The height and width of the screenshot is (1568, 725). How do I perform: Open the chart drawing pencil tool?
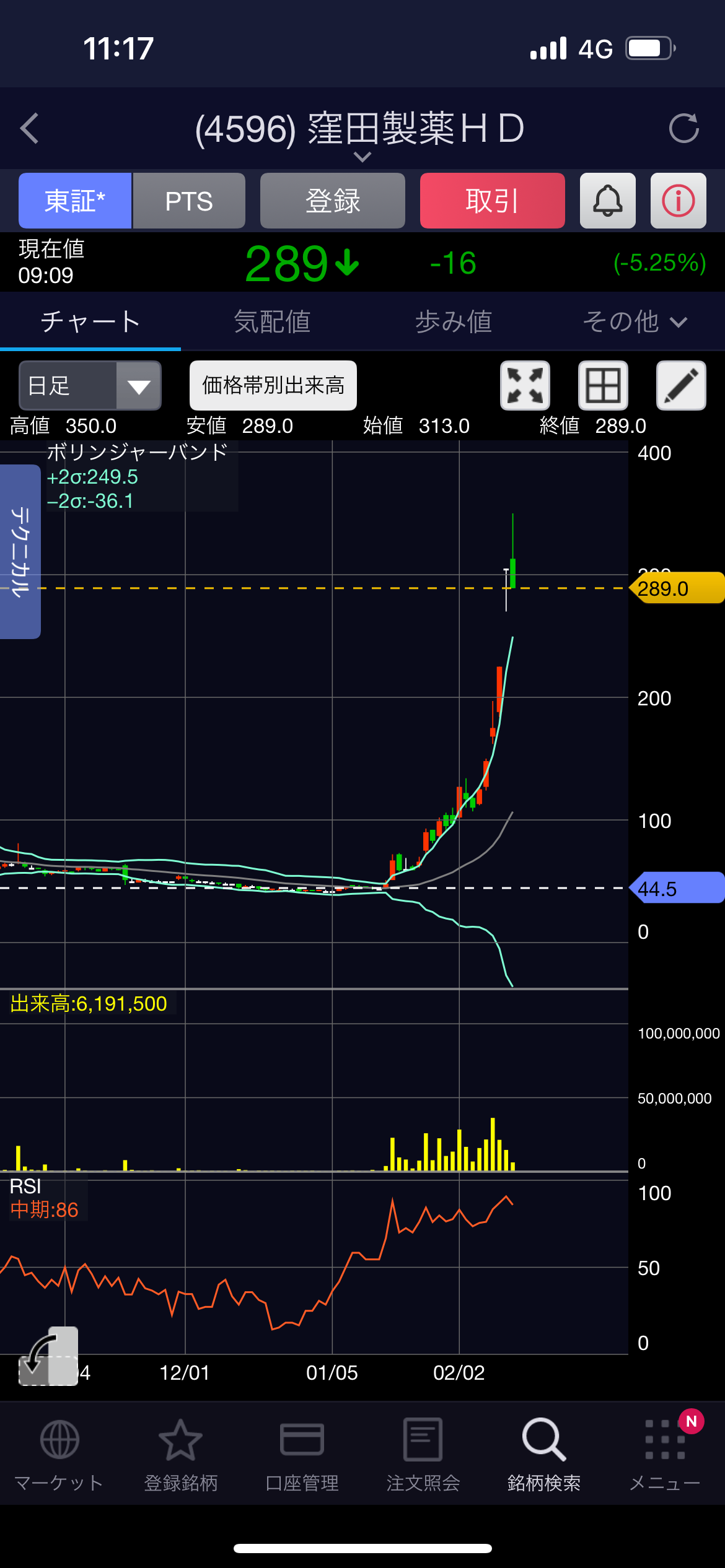pos(681,386)
